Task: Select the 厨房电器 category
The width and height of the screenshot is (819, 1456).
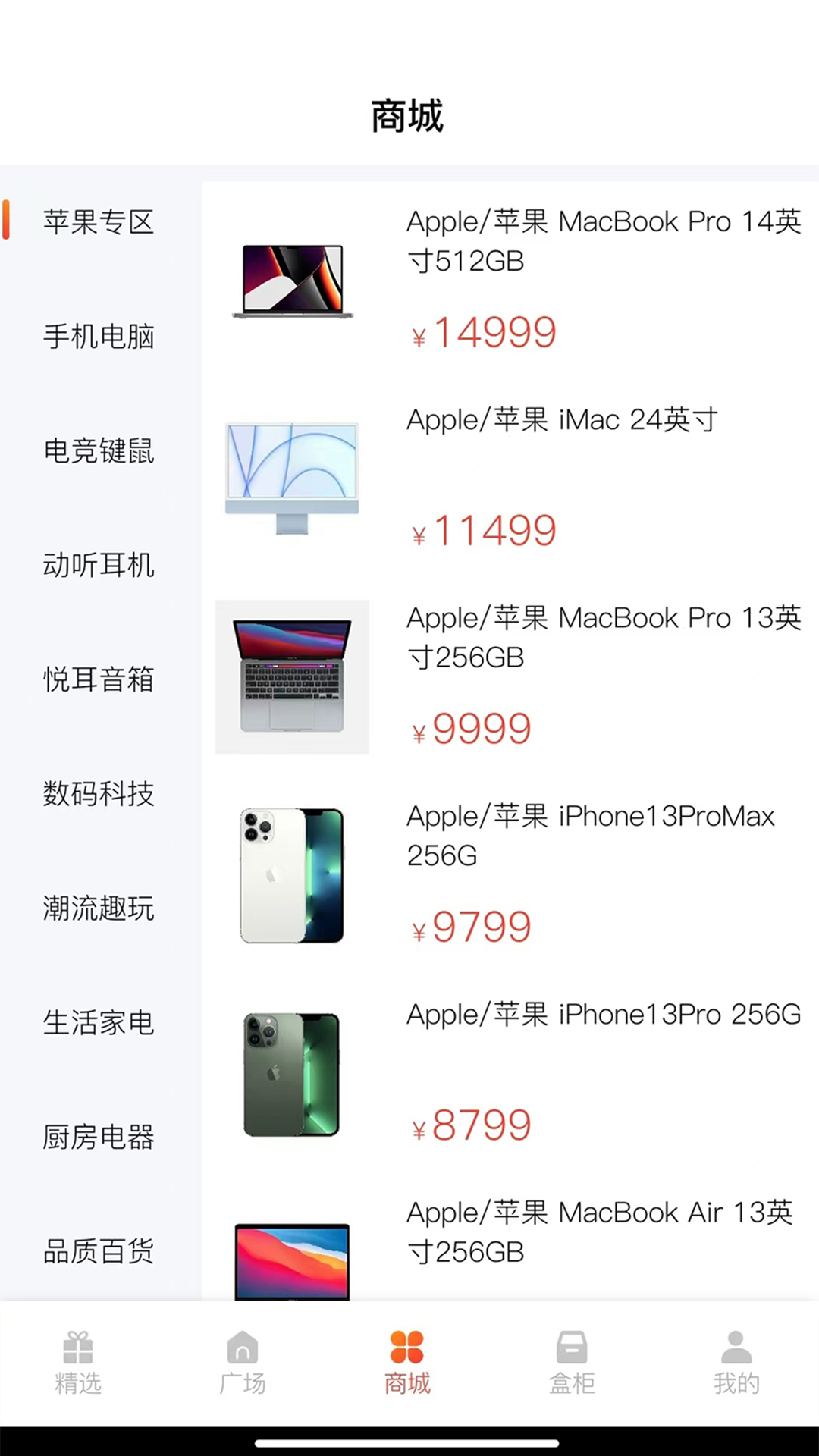Action: click(x=99, y=1137)
